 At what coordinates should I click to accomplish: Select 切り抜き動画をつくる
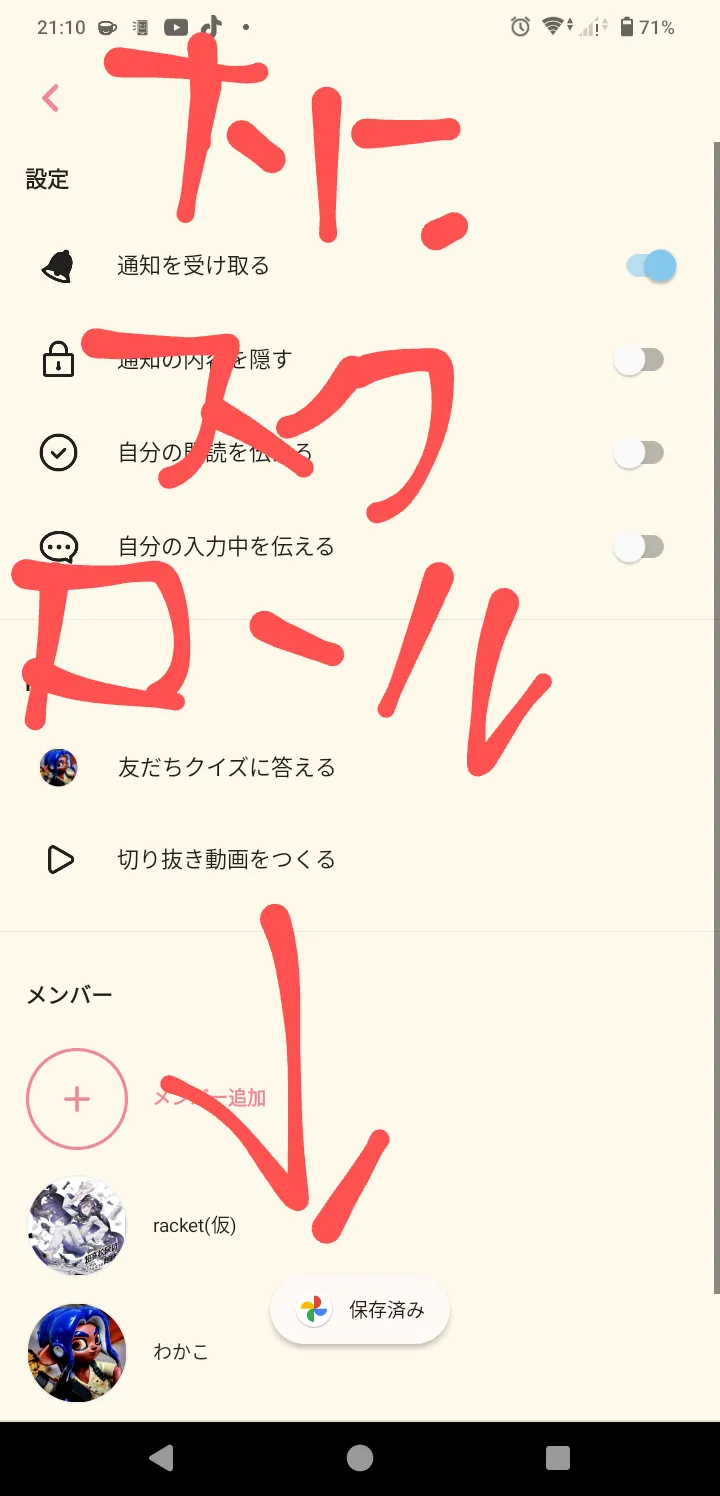pos(226,860)
